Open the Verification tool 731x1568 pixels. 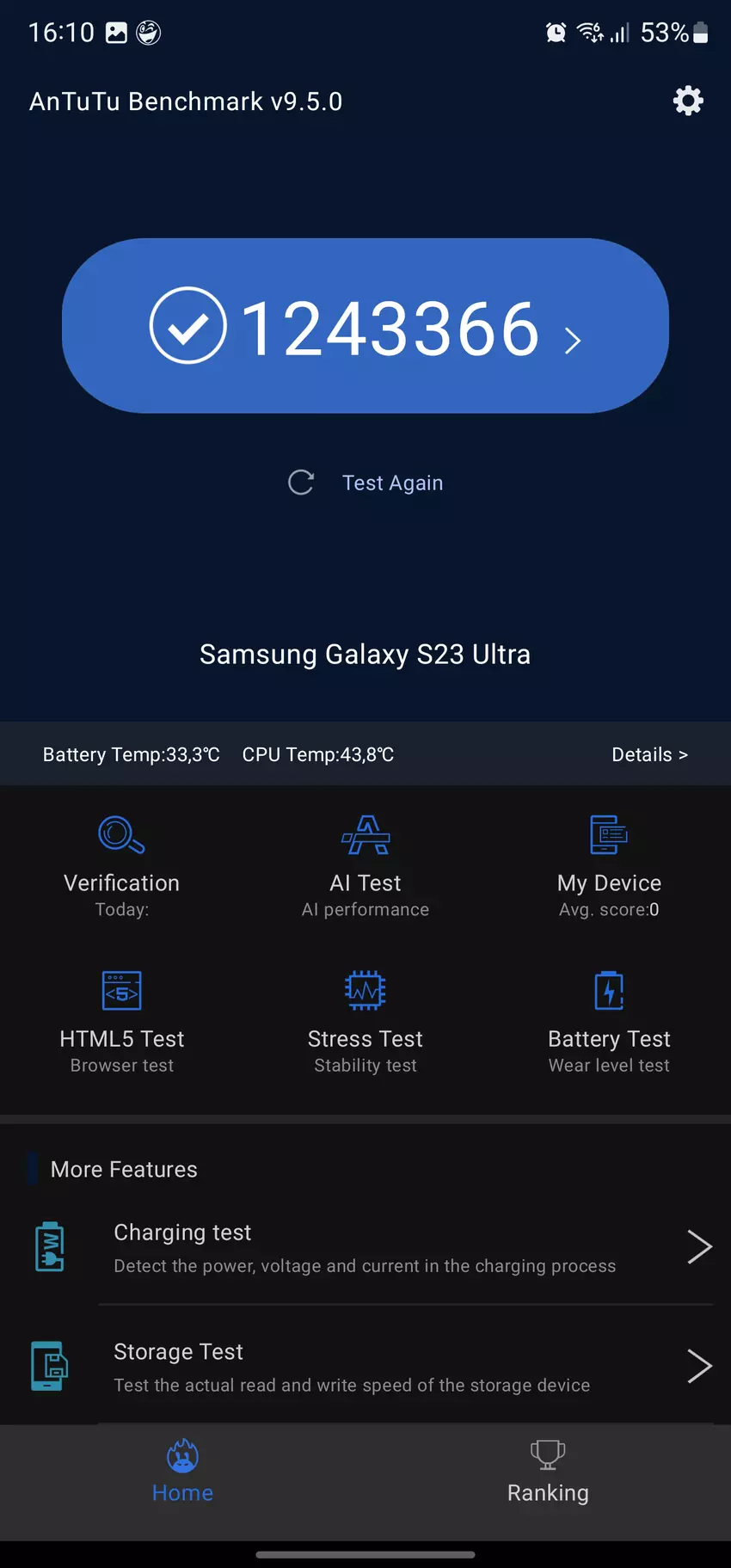point(121,866)
